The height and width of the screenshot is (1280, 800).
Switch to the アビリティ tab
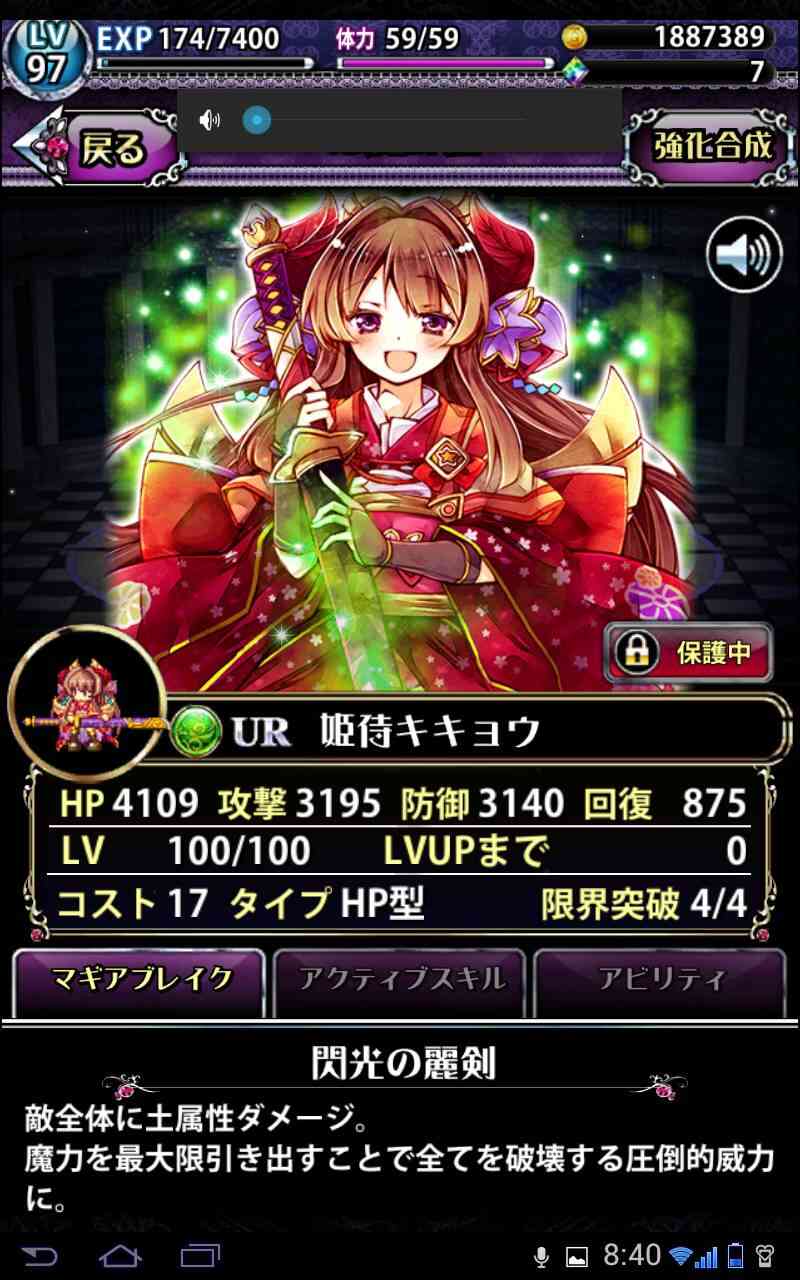660,980
